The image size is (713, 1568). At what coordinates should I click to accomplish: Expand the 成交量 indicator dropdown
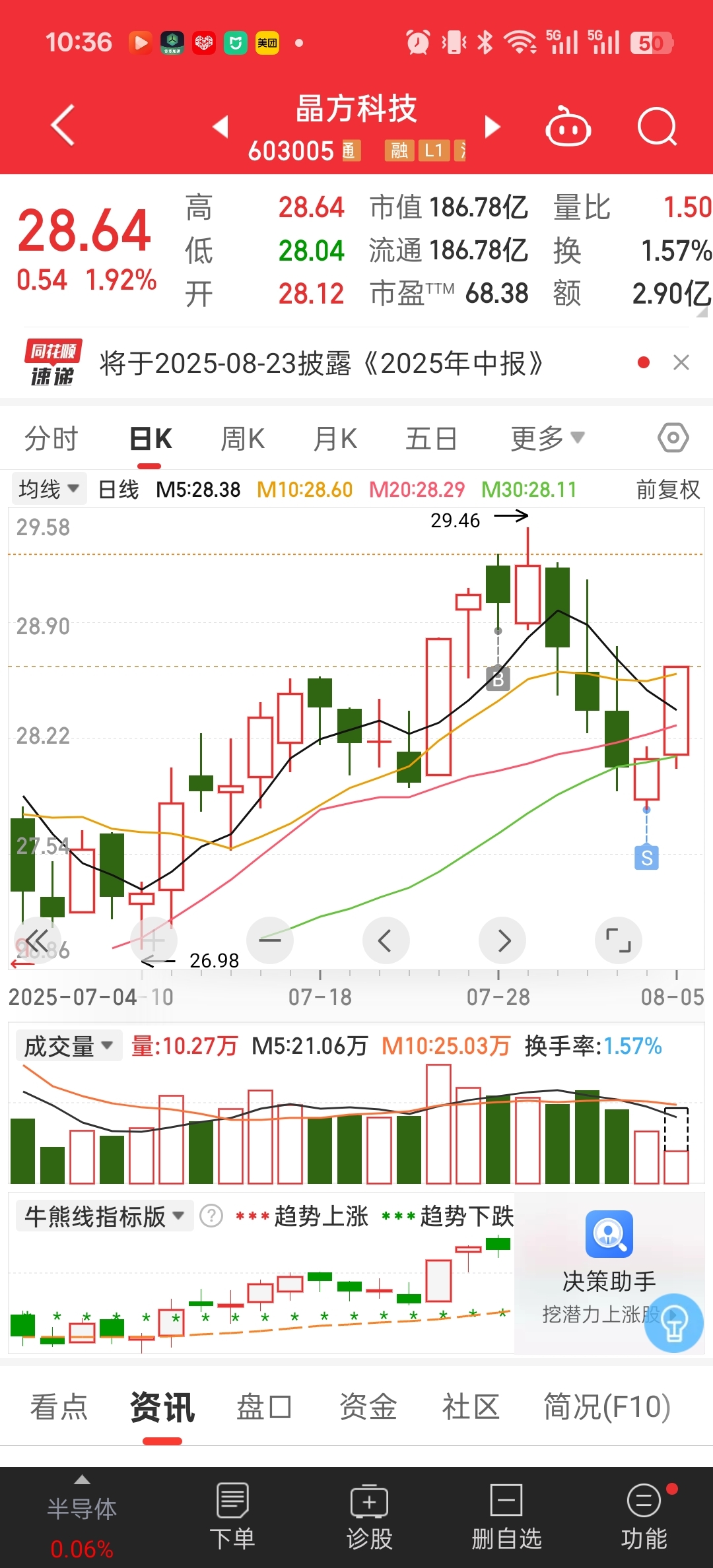(x=69, y=1046)
